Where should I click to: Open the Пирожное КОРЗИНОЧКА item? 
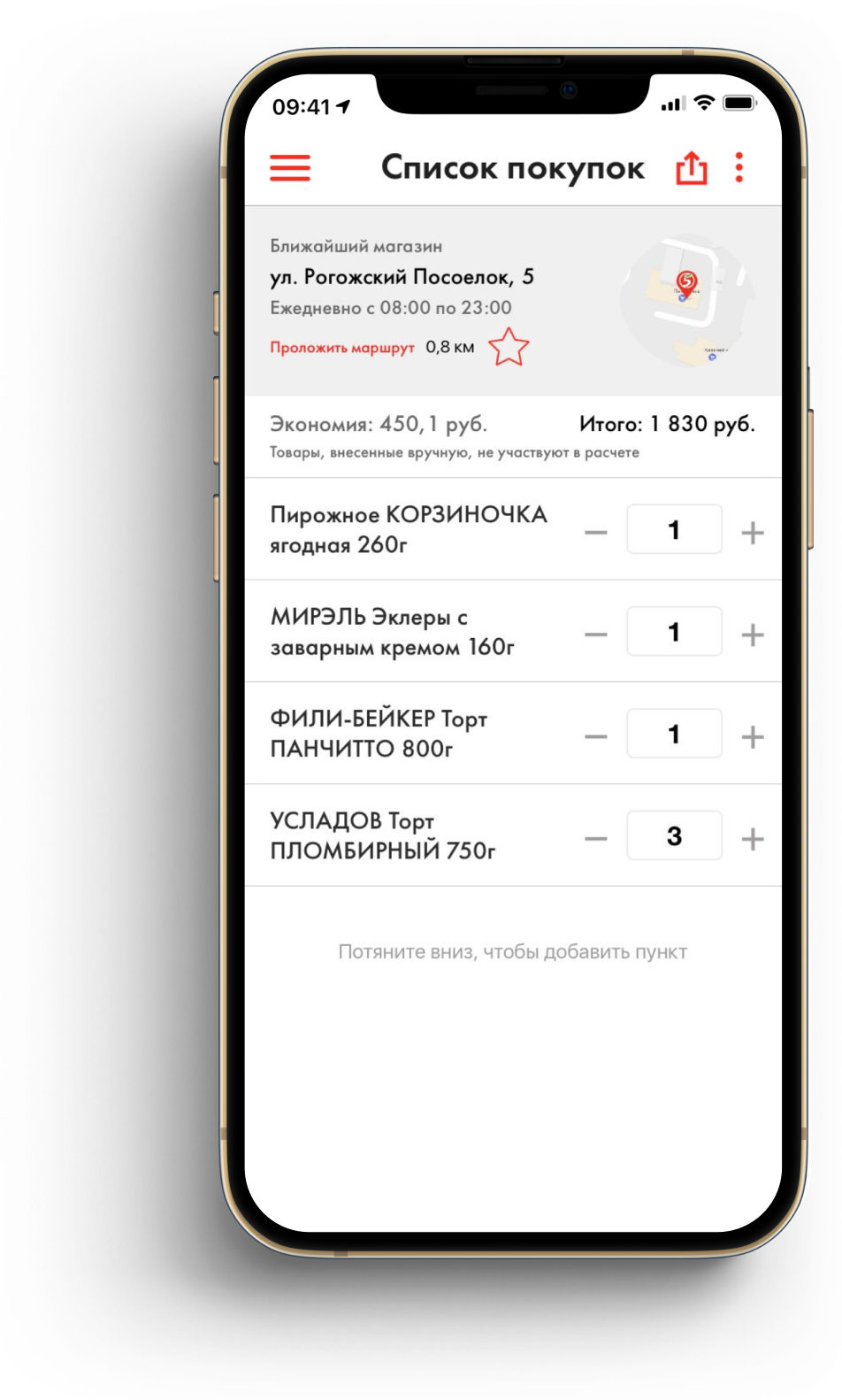tap(408, 529)
